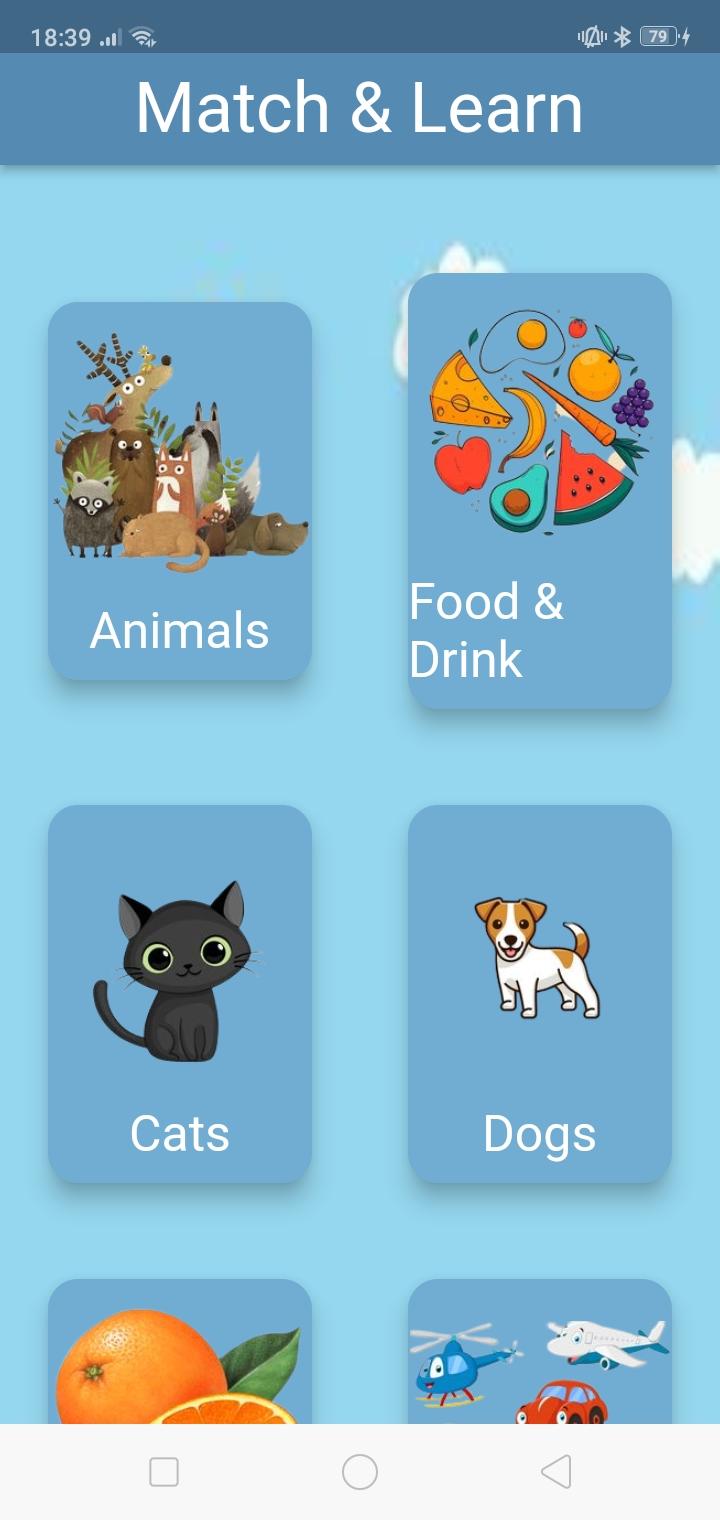Image resolution: width=720 pixels, height=1520 pixels.
Task: Tap the Bluetooth status icon
Action: tap(623, 32)
